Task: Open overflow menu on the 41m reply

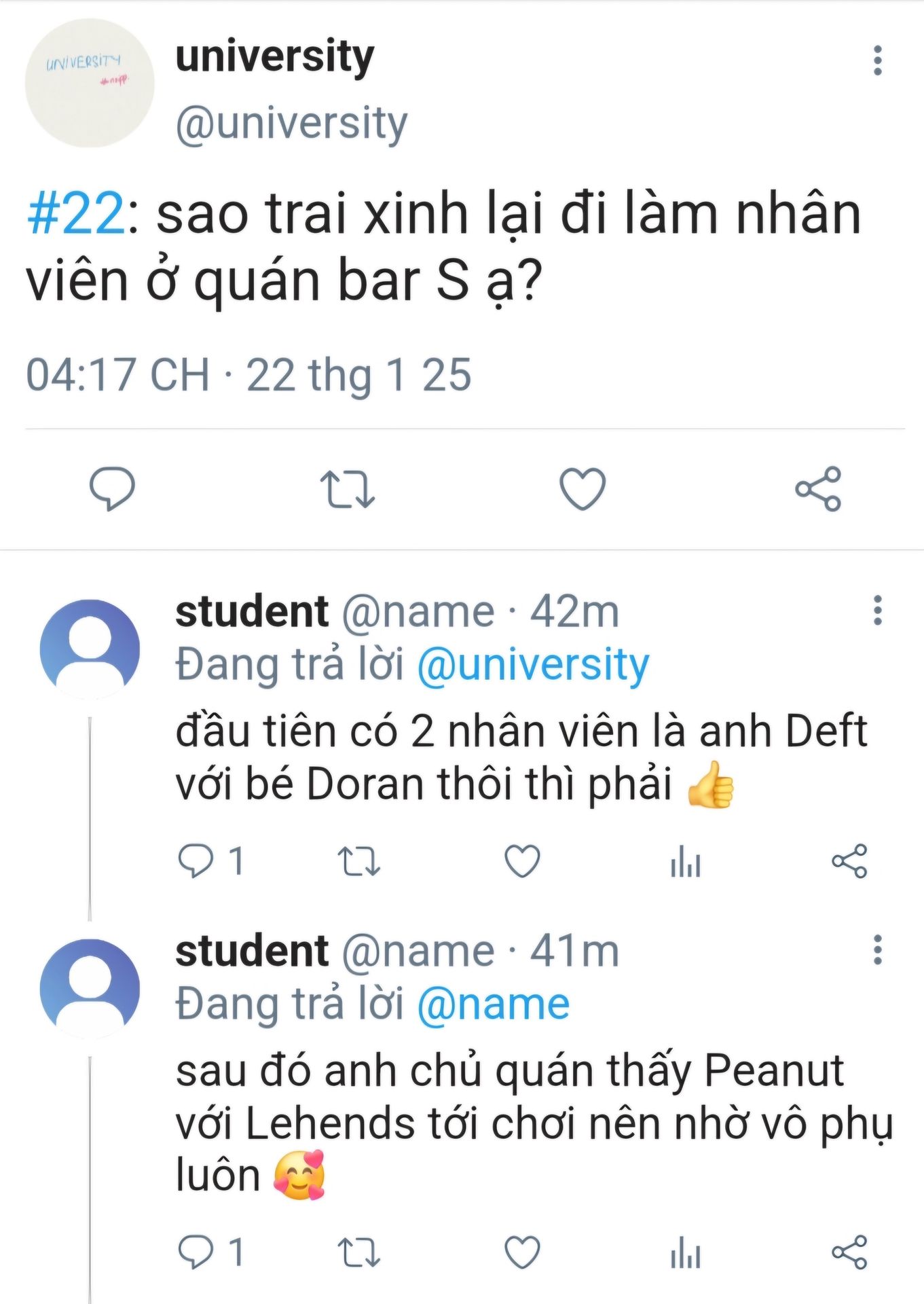Action: pos(877,949)
